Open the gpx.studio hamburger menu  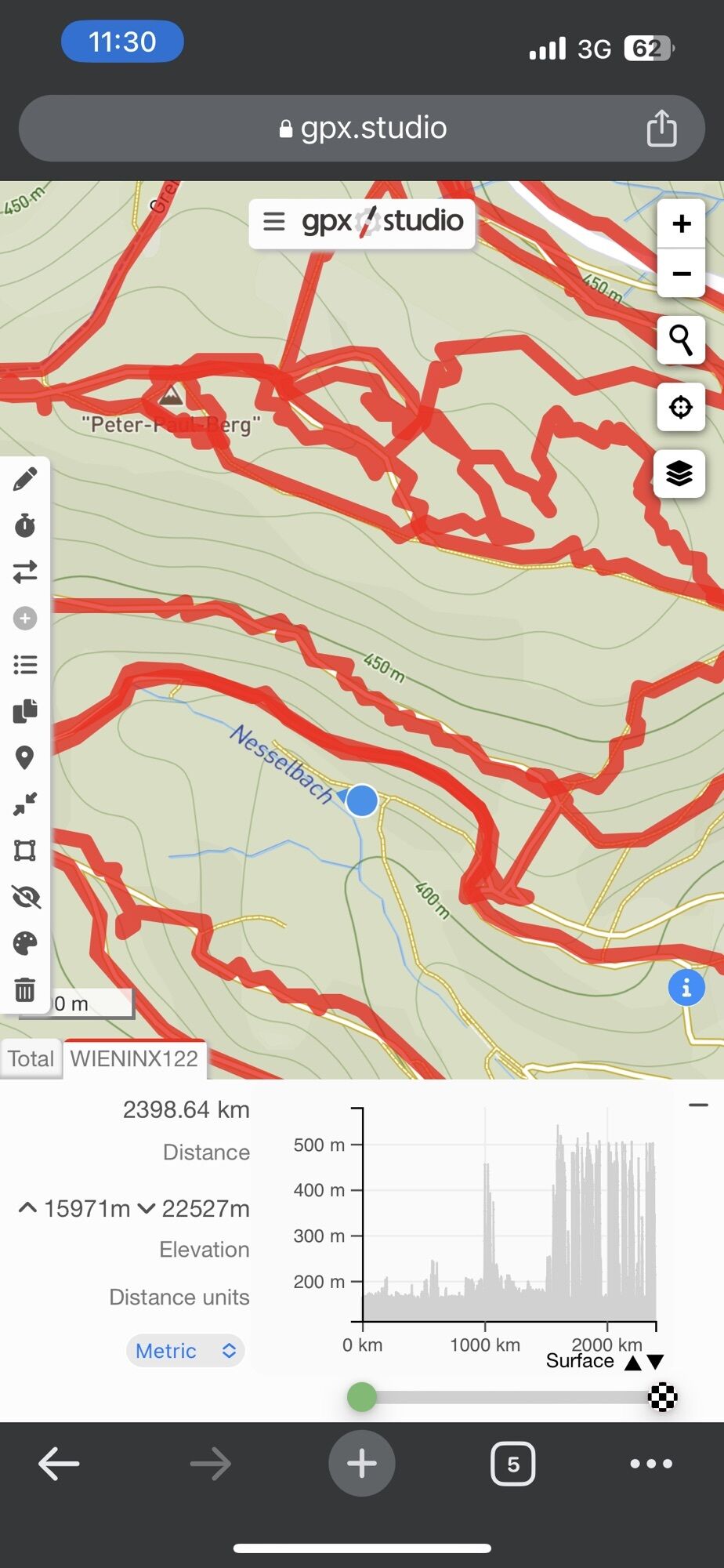273,222
